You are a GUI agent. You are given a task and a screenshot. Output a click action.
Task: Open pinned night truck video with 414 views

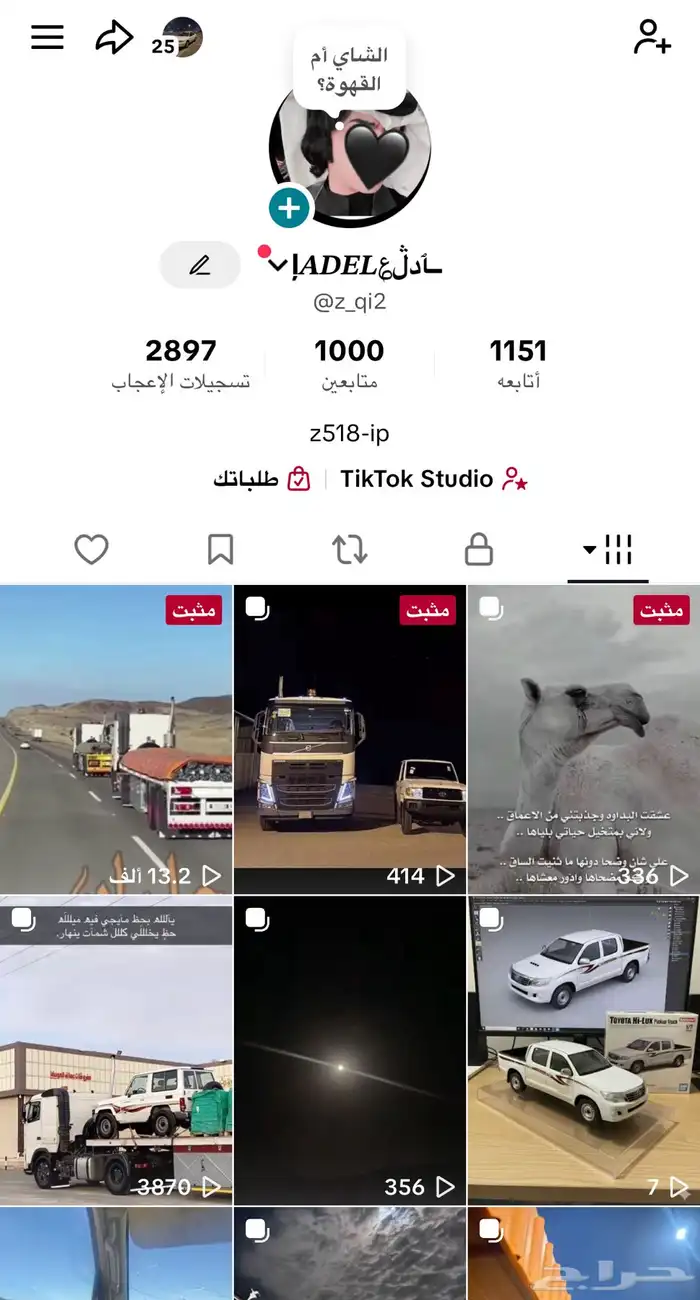click(x=349, y=740)
